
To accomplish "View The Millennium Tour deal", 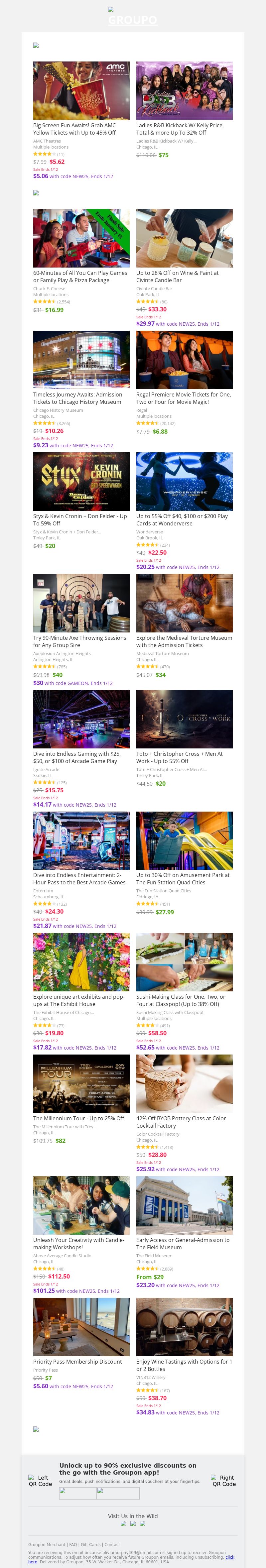I will pos(81,1083).
